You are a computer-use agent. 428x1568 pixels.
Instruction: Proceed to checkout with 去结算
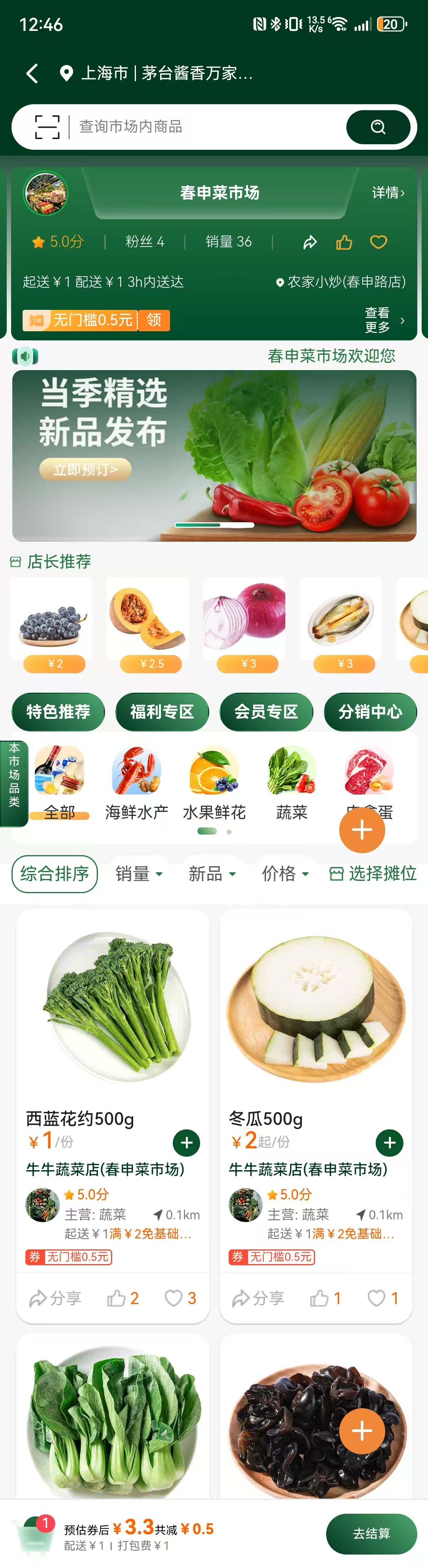pos(371,1533)
